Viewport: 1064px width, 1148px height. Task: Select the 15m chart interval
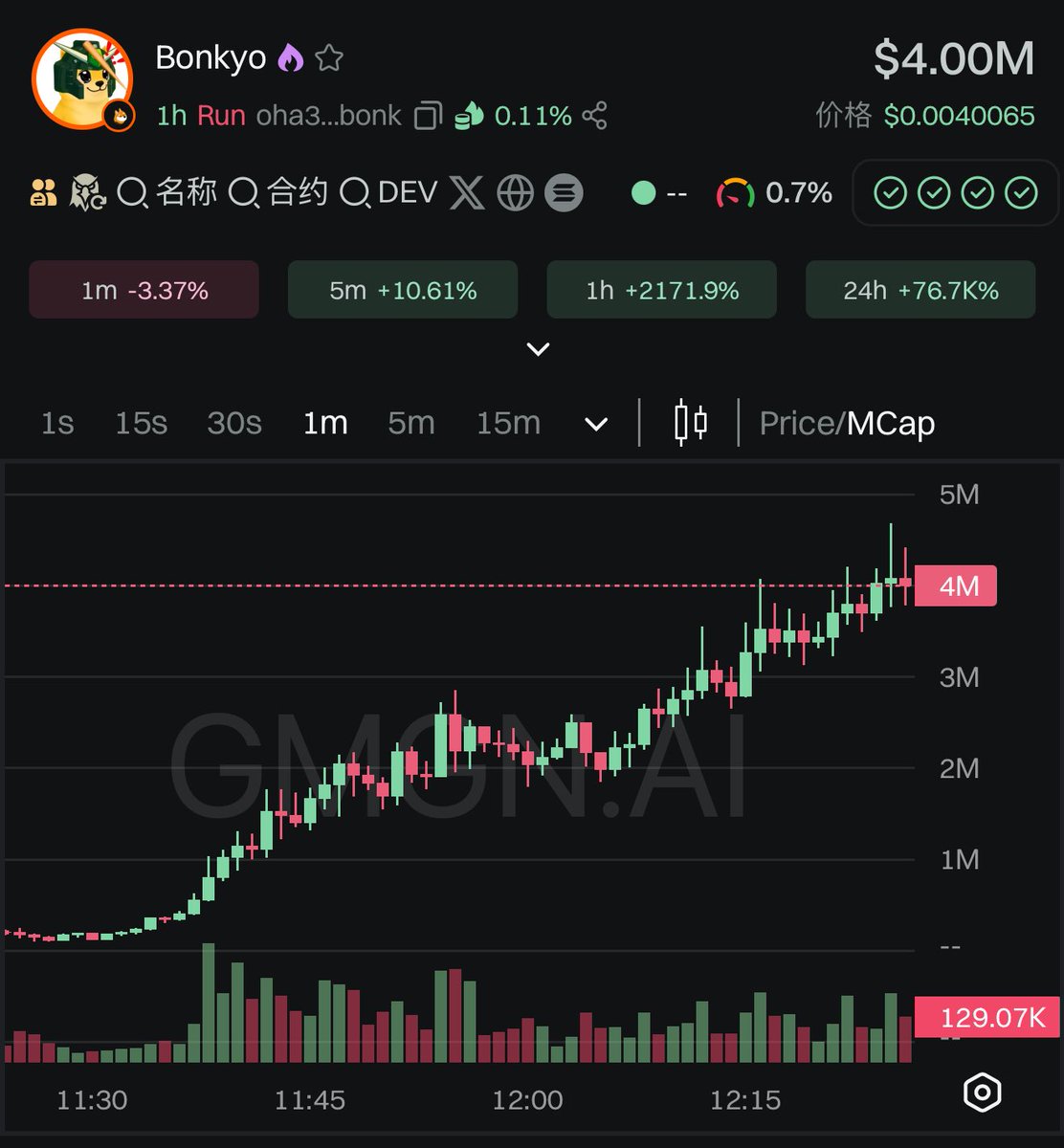[508, 423]
